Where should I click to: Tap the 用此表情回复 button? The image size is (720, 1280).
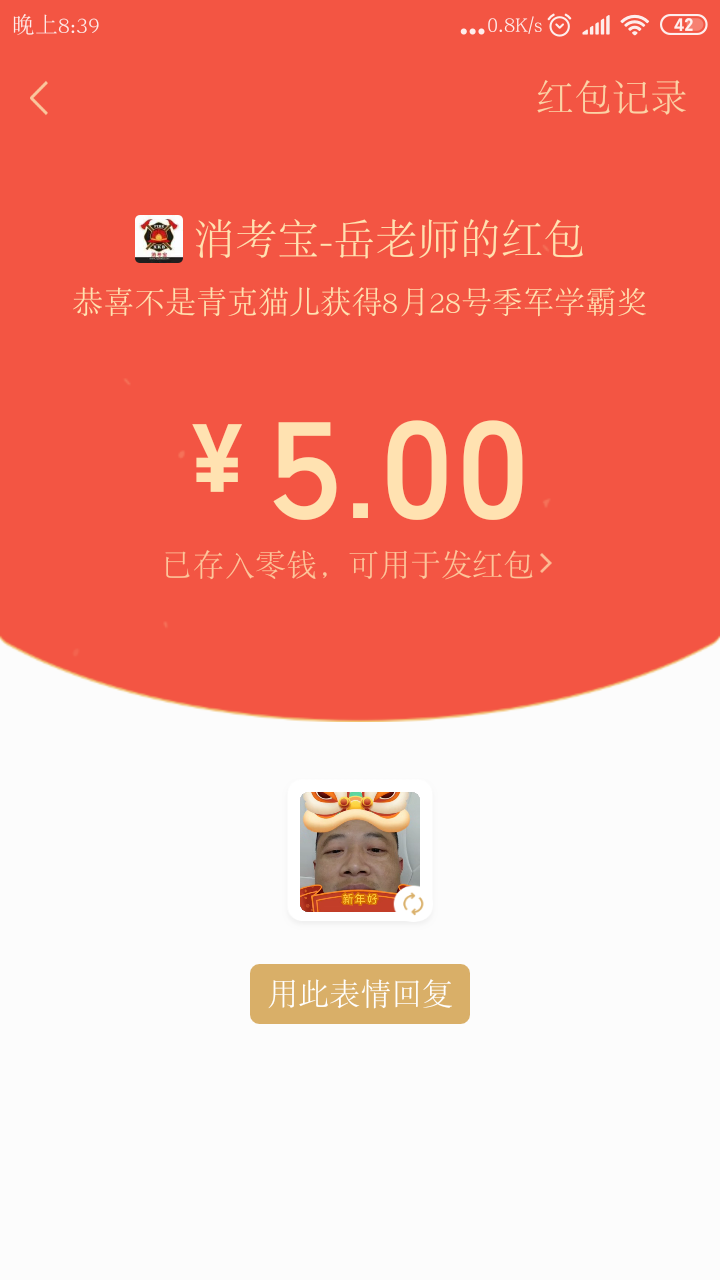pos(360,994)
